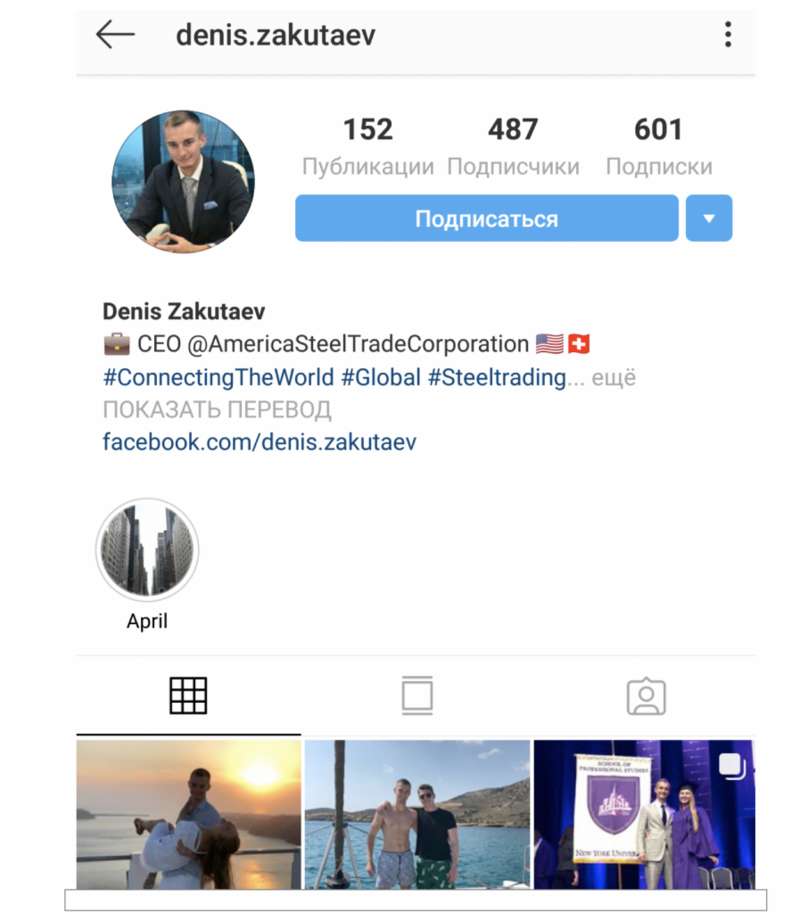Open @AmericaSteelTradeCorporation mention
Viewport: 800px width, 913px height.
358,345
